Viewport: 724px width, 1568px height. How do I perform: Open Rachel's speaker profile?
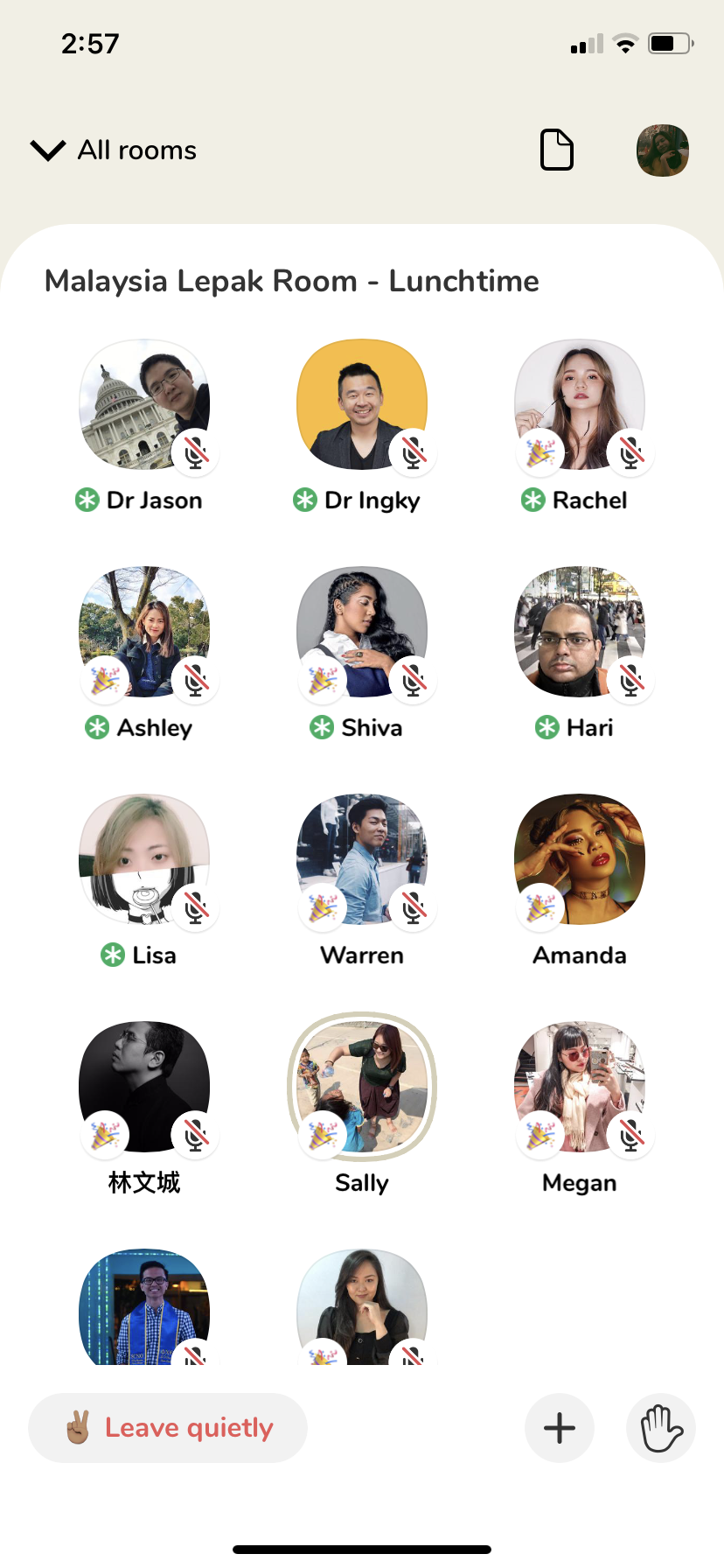(580, 404)
